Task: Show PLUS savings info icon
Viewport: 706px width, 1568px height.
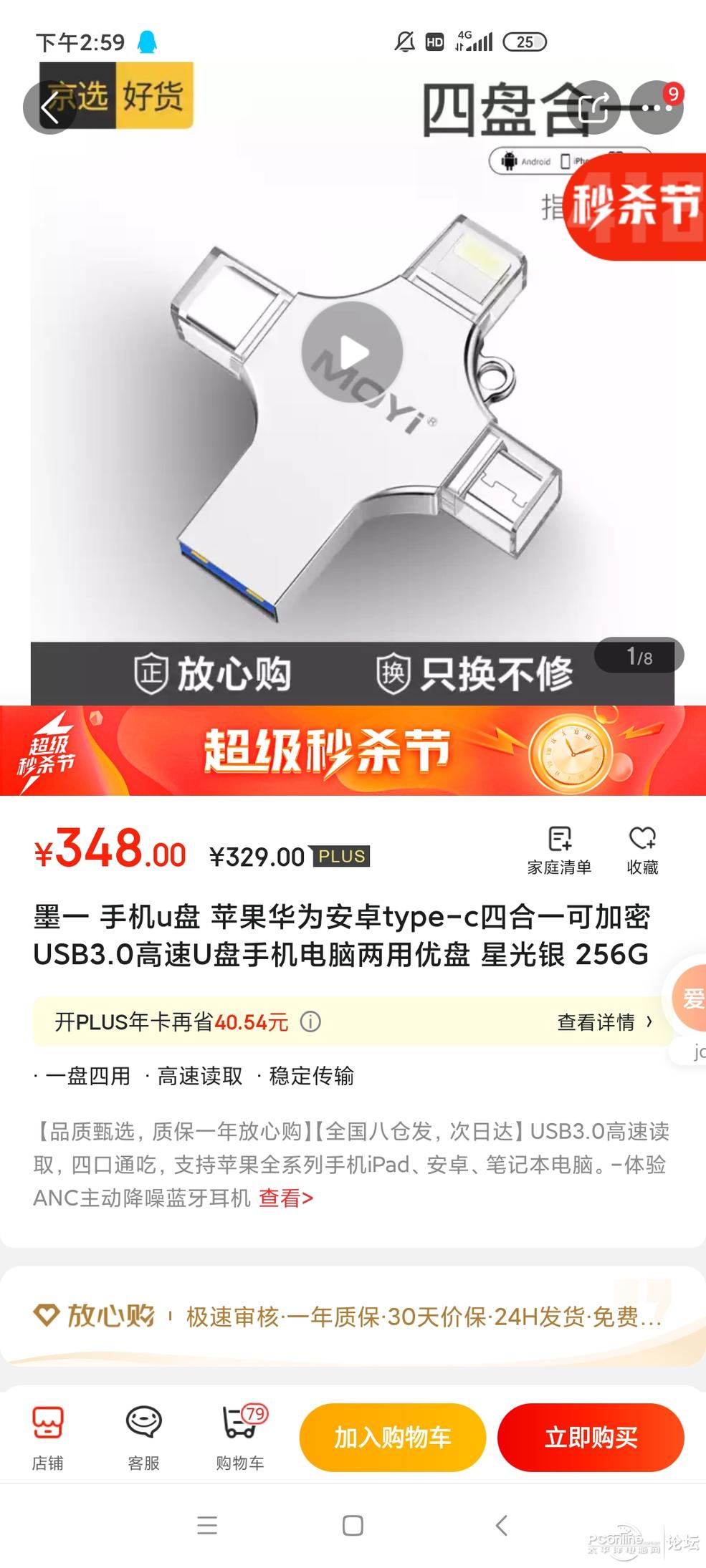Action: click(x=310, y=1022)
